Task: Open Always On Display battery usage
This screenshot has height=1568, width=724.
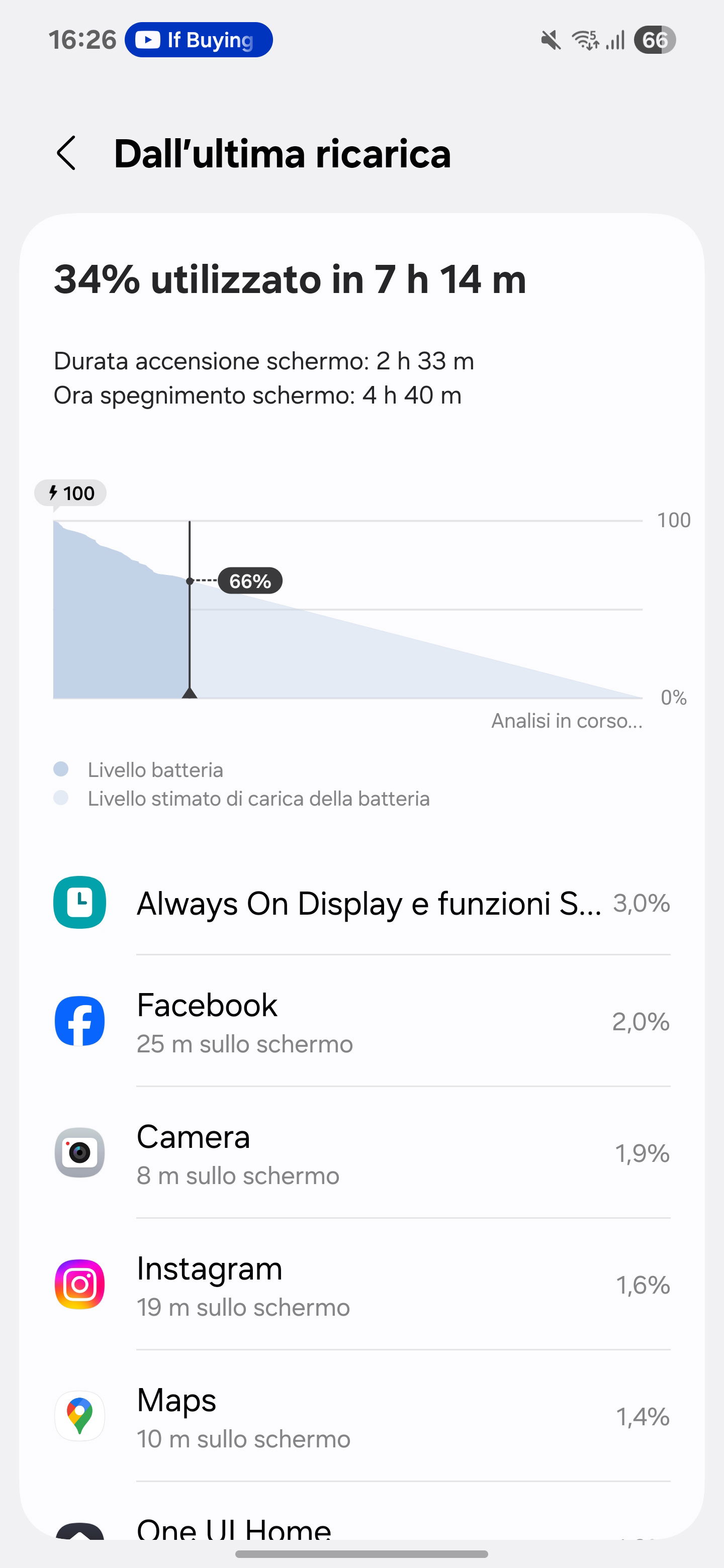Action: (361, 903)
